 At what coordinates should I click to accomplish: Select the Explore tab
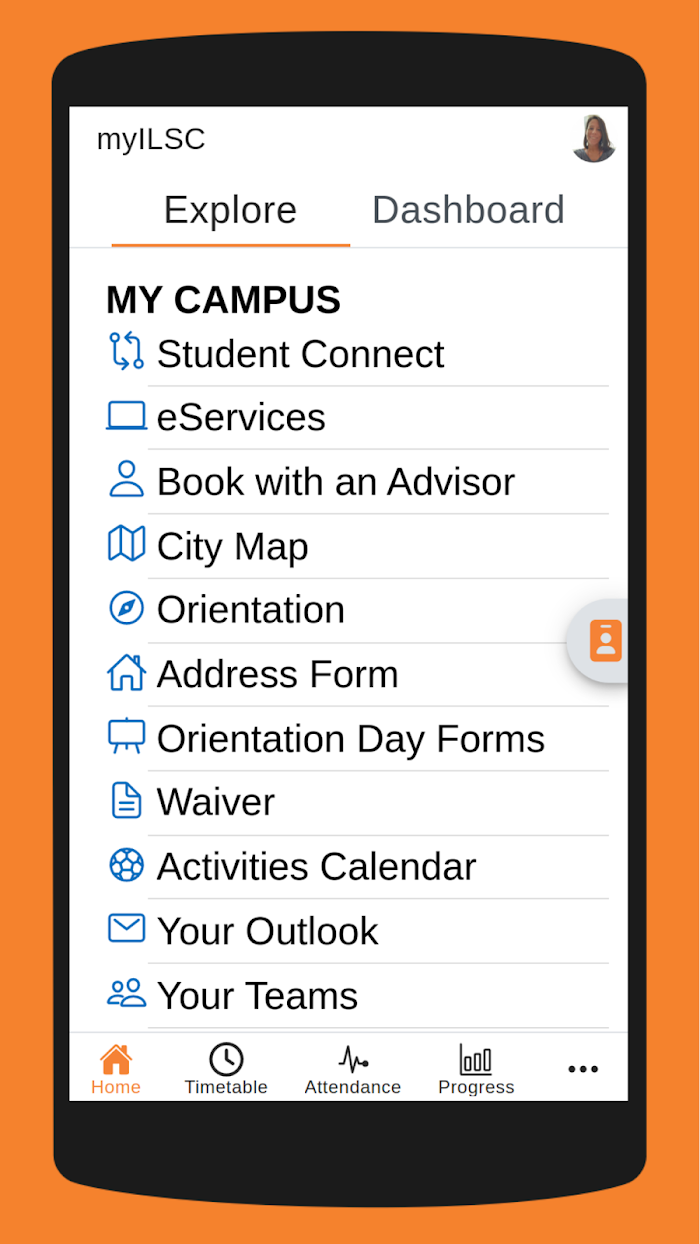tap(230, 210)
